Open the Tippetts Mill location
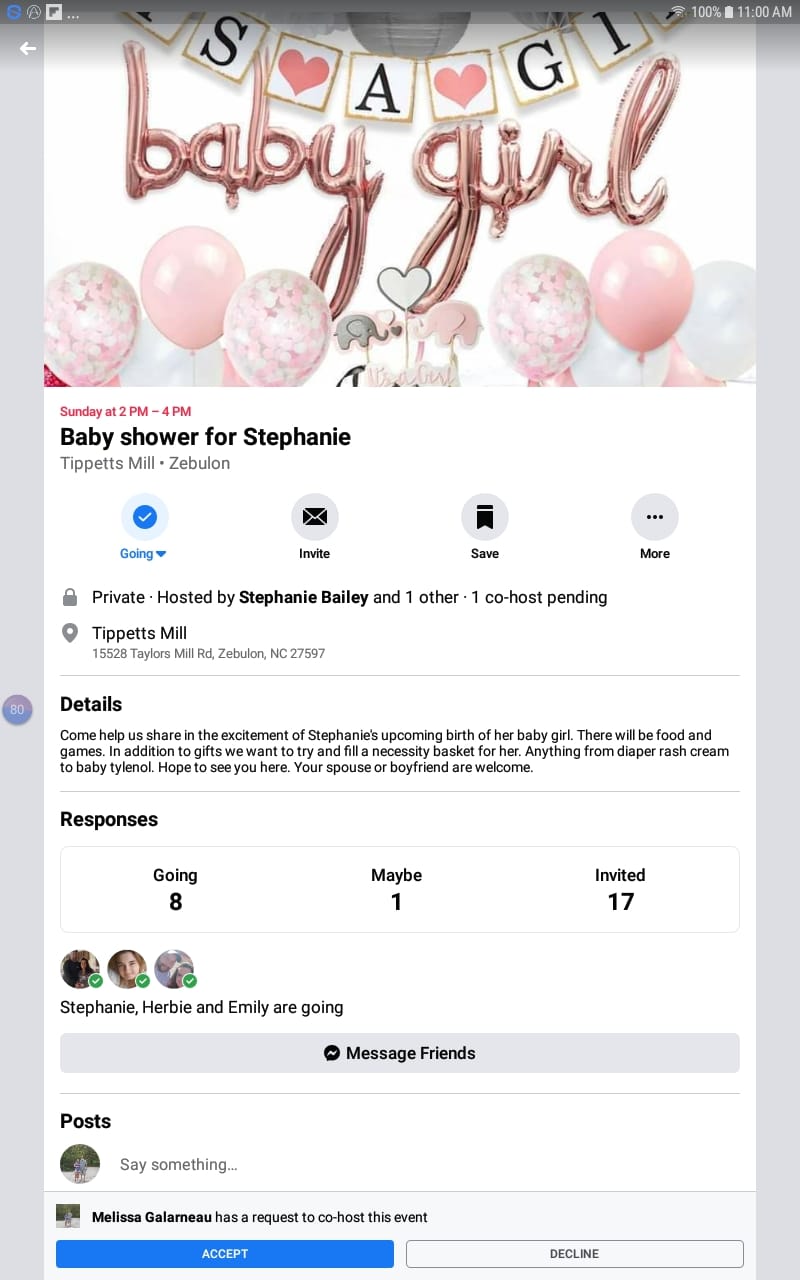The height and width of the screenshot is (1280, 800). pos(139,633)
